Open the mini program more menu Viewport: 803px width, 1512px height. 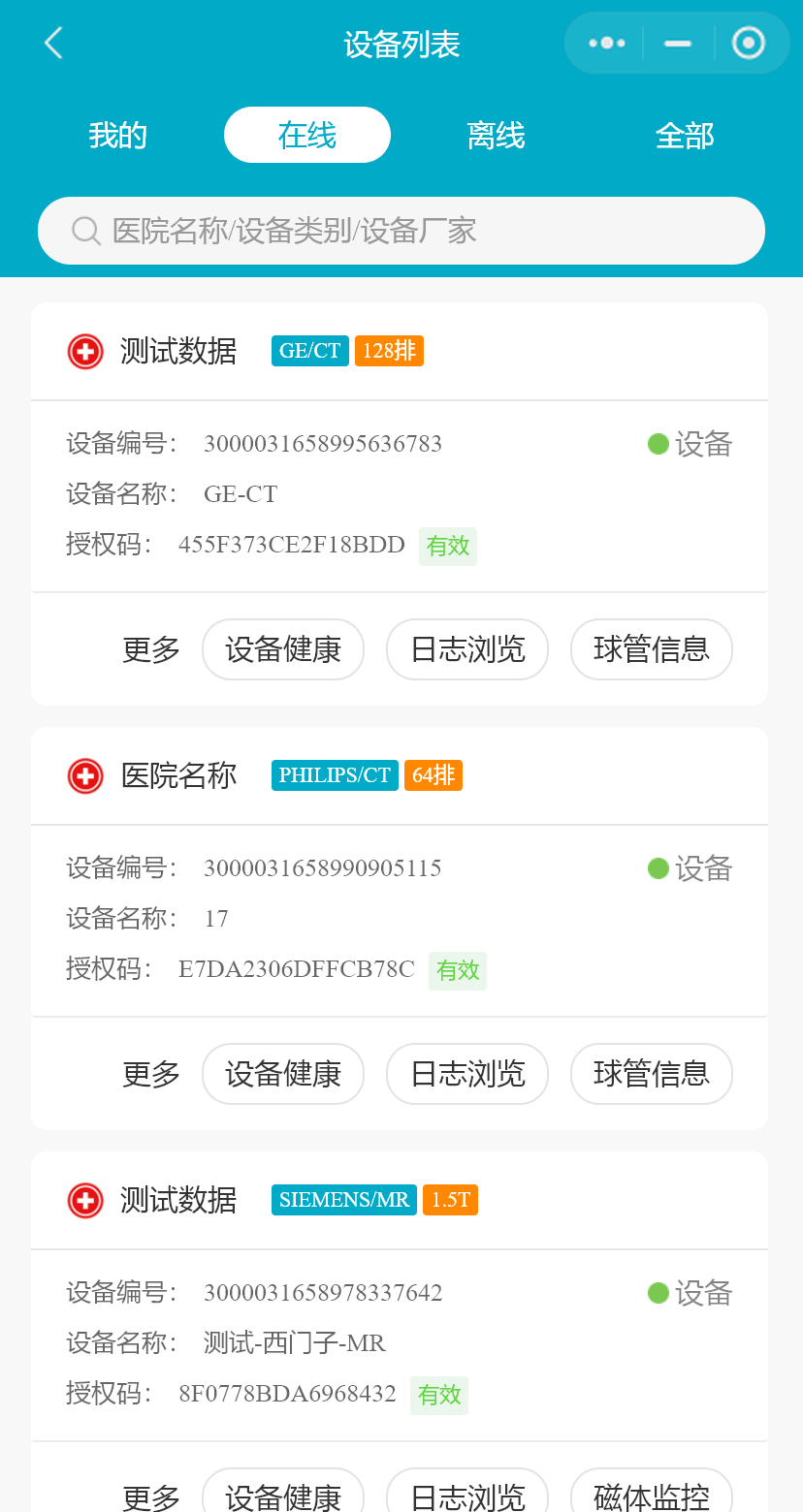(607, 44)
